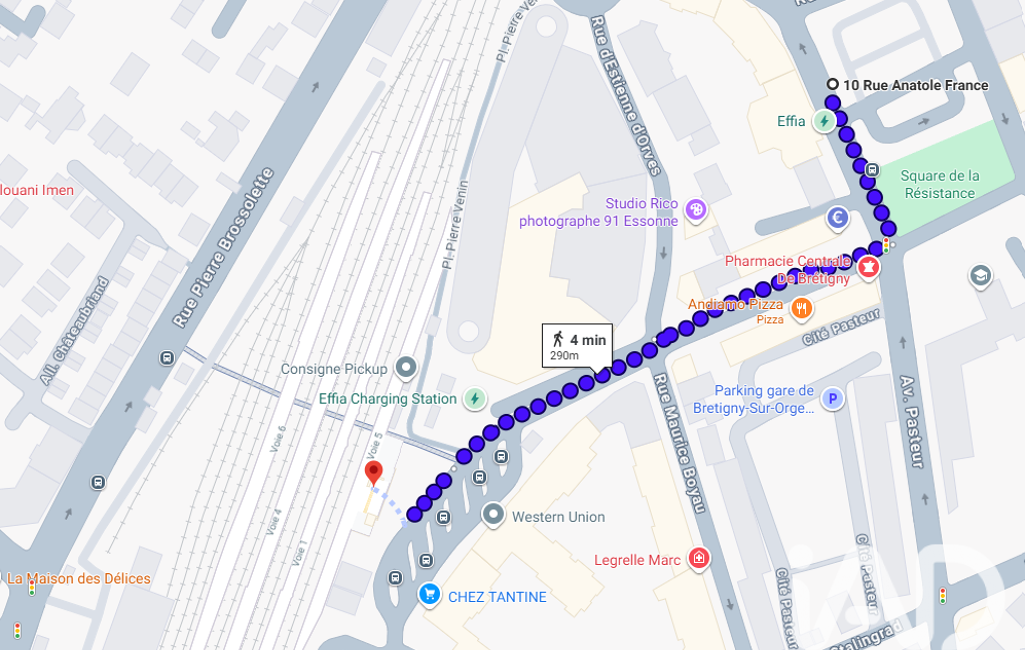Select the Effia Charging Station marker
This screenshot has height=650, width=1025.
pos(475,398)
